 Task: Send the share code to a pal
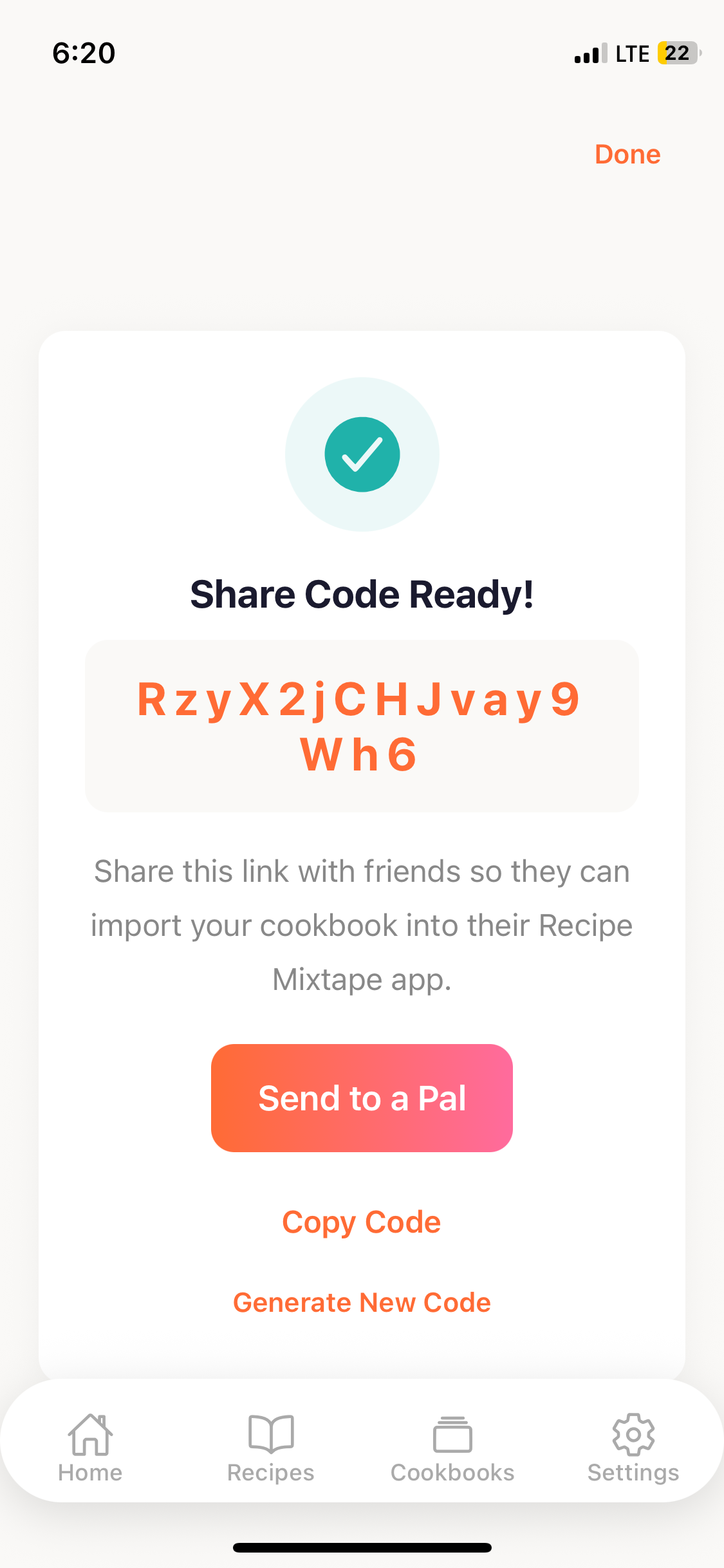click(362, 1098)
